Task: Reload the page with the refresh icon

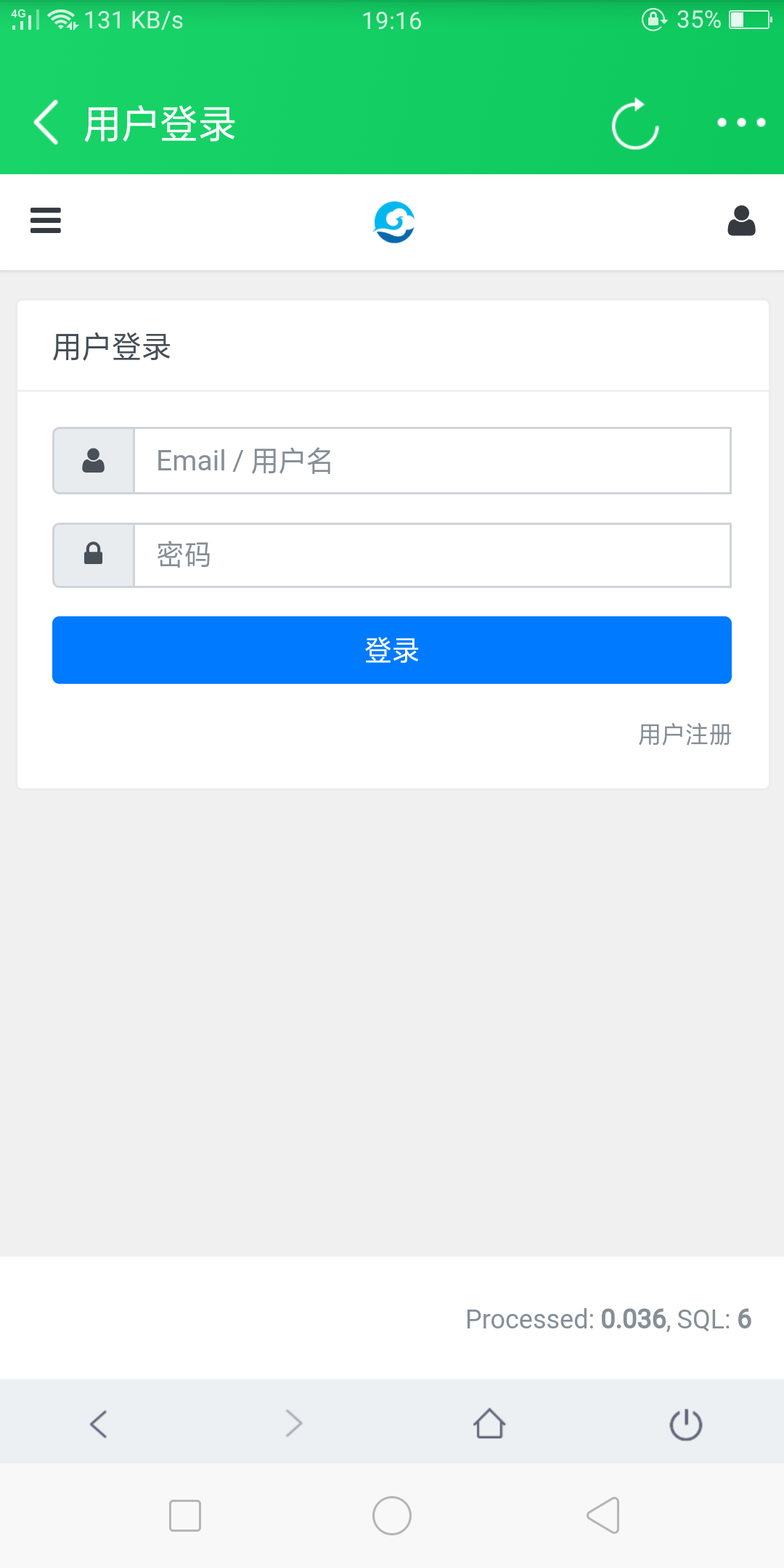Action: point(635,123)
